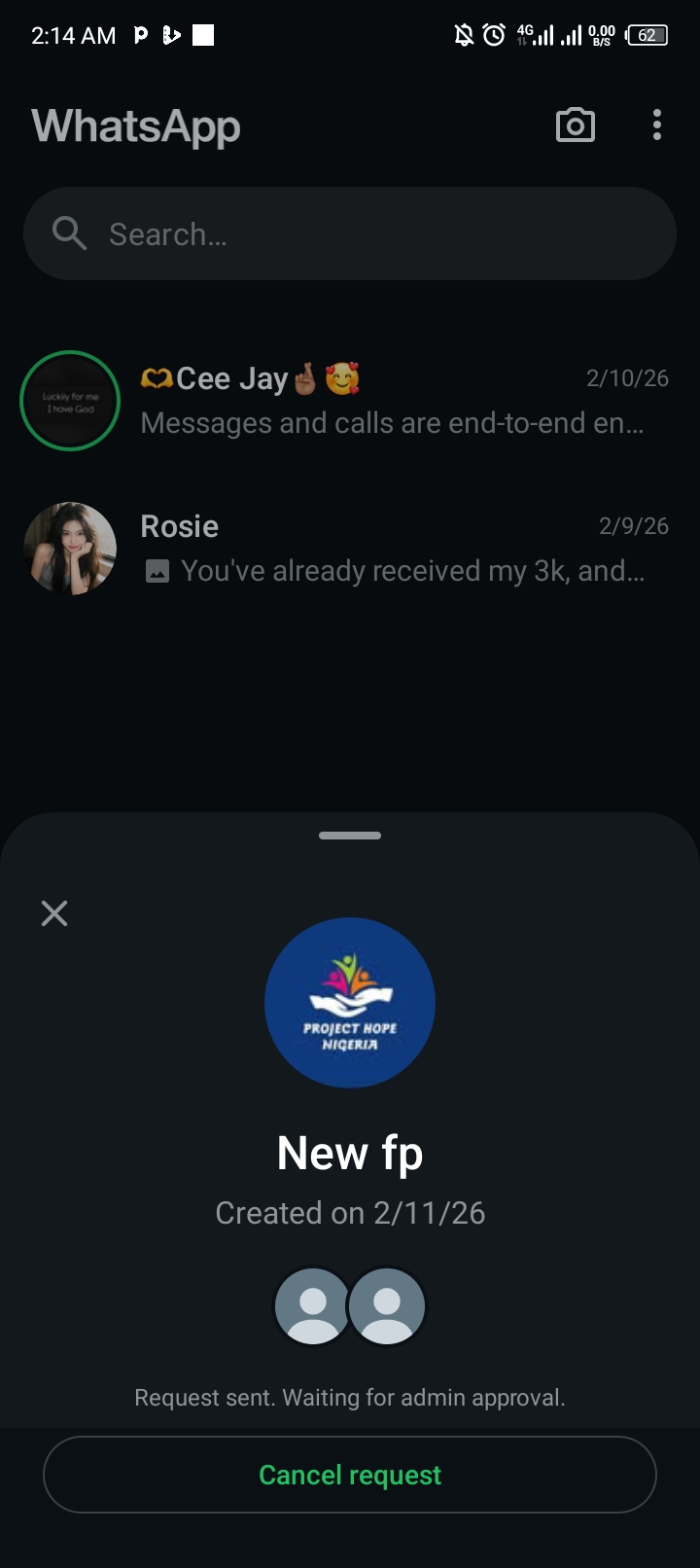
Task: Open the WhatsApp camera
Action: [x=575, y=125]
